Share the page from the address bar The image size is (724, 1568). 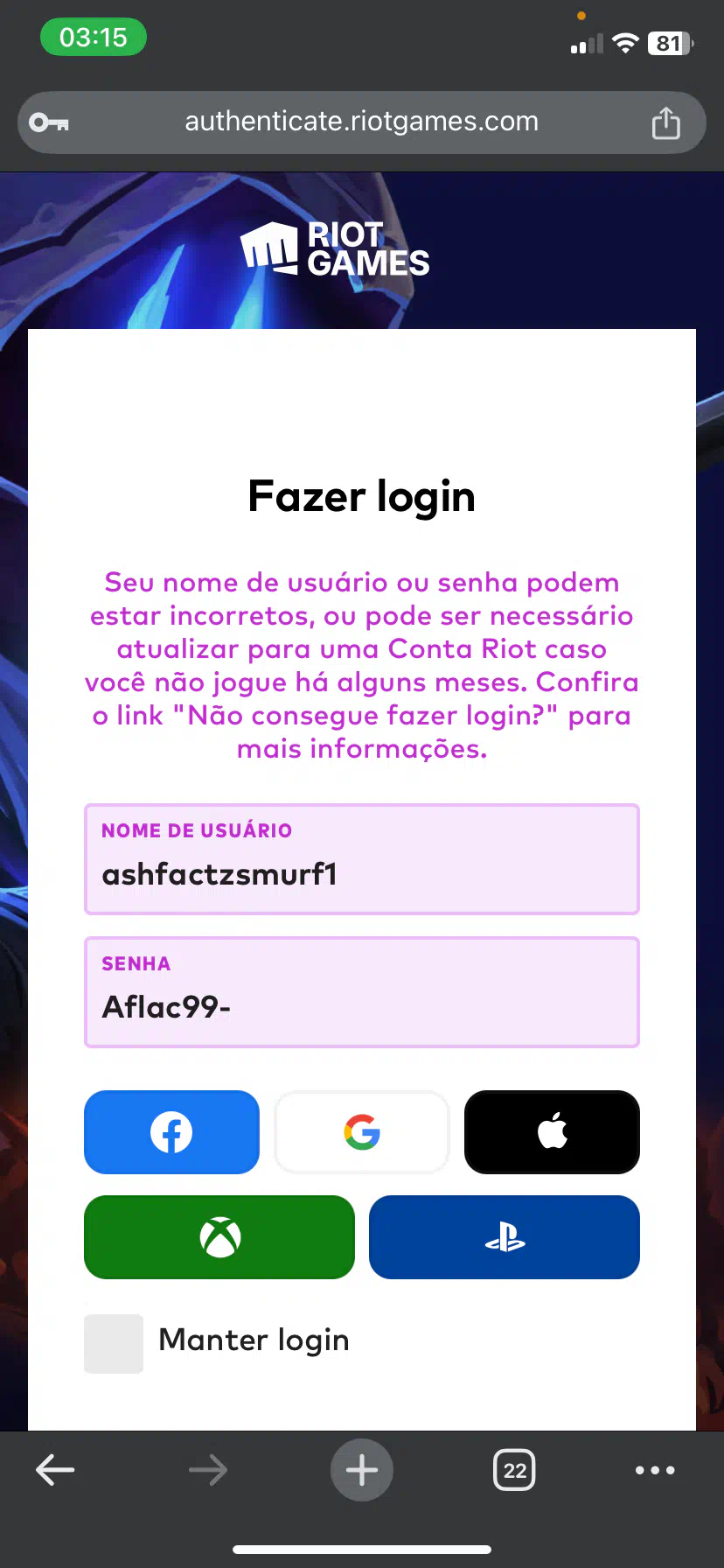tap(665, 122)
